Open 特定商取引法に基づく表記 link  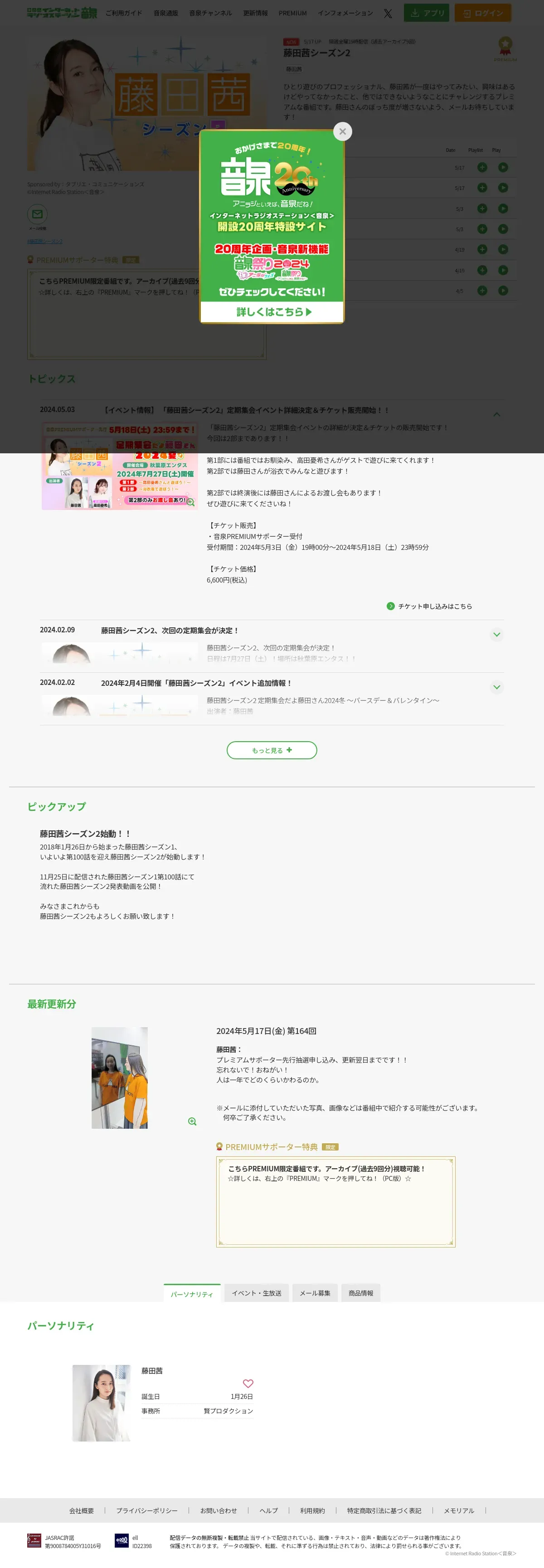pos(384,1510)
